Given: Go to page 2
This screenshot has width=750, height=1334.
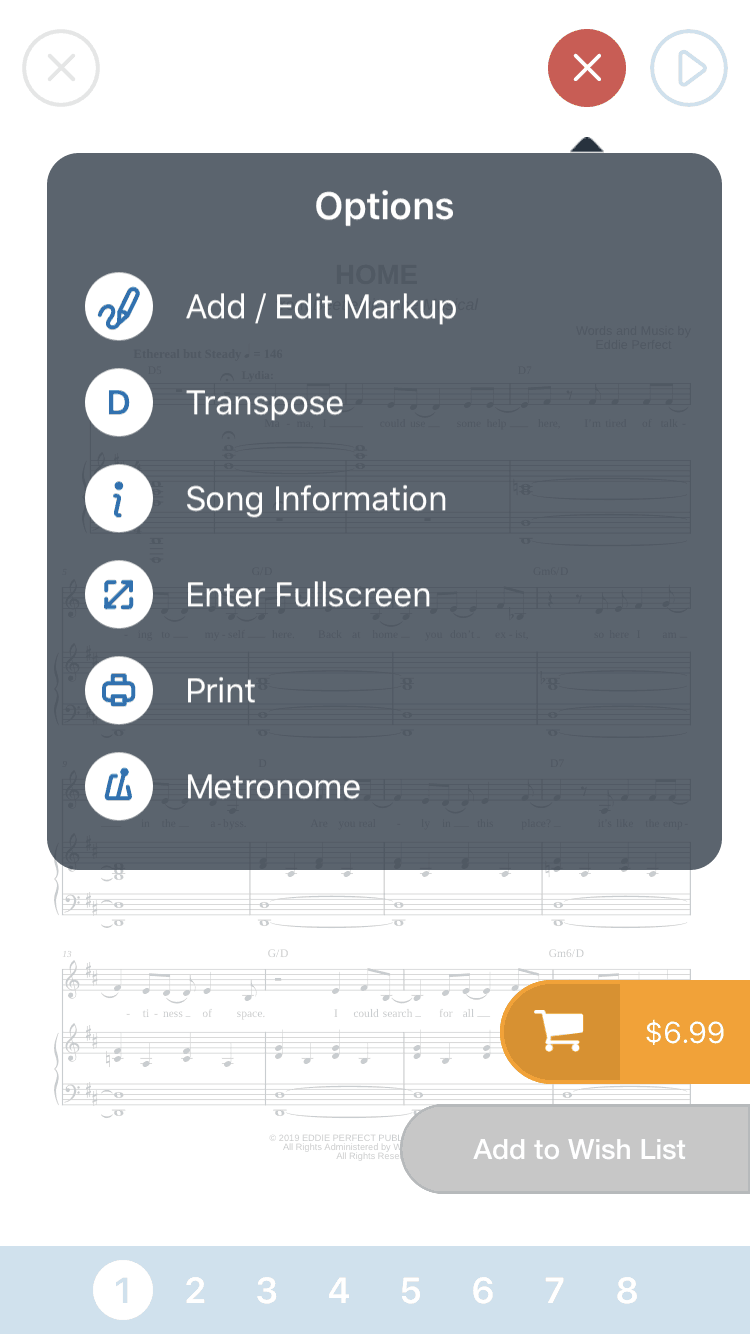Looking at the screenshot, I should pyautogui.click(x=195, y=1291).
